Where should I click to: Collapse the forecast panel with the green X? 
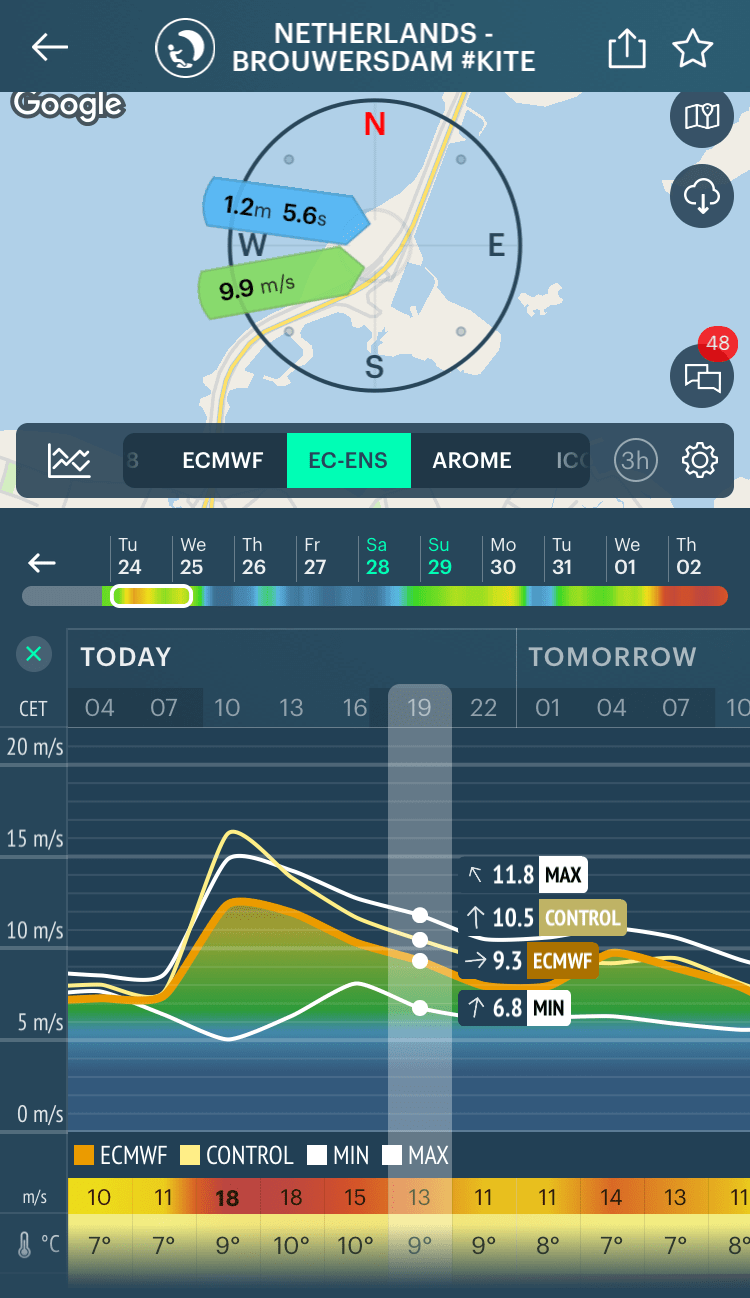pos(33,654)
